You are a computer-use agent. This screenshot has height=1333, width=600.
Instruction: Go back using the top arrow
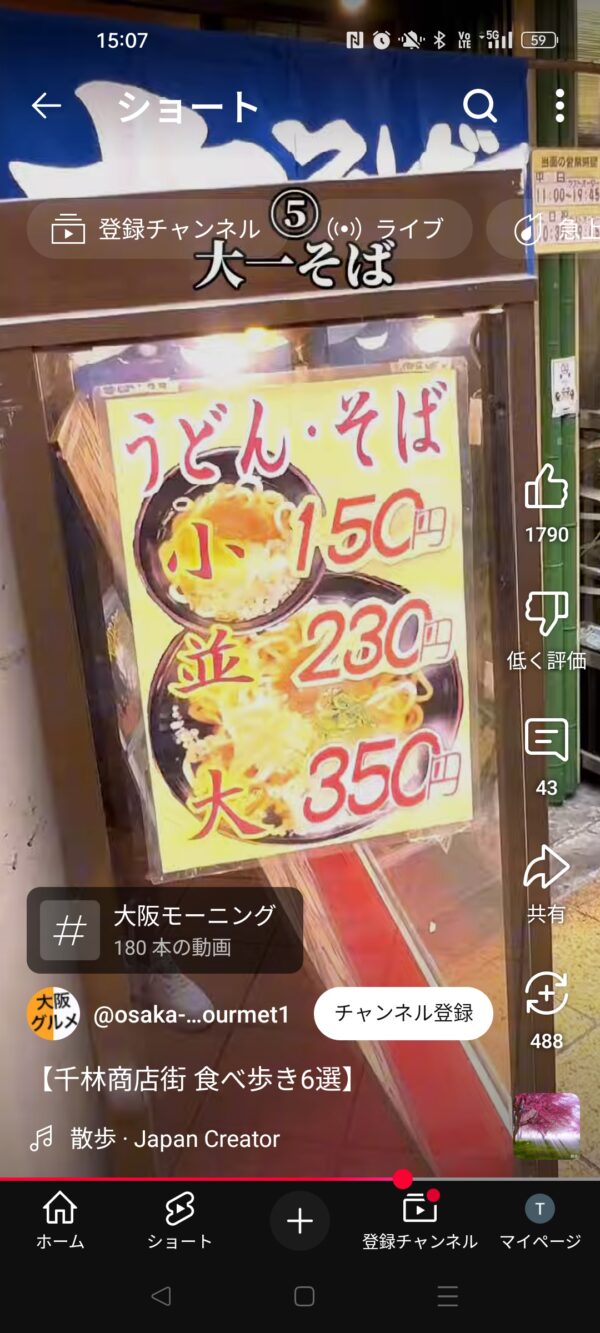46,106
